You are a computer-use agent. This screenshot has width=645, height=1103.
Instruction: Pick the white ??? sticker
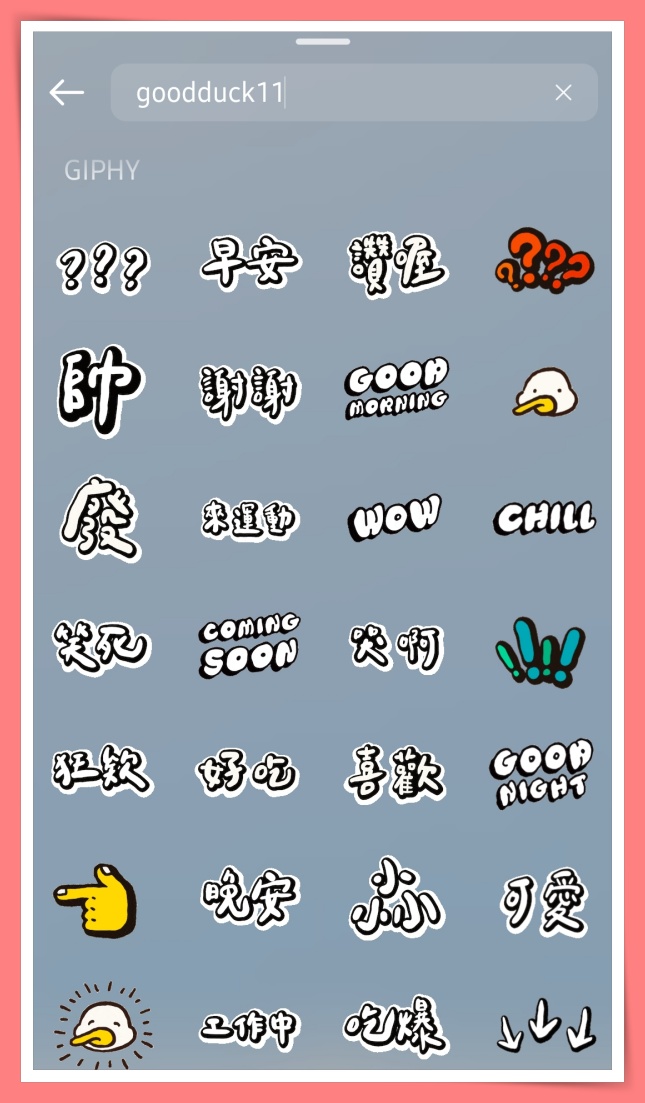tap(101, 268)
